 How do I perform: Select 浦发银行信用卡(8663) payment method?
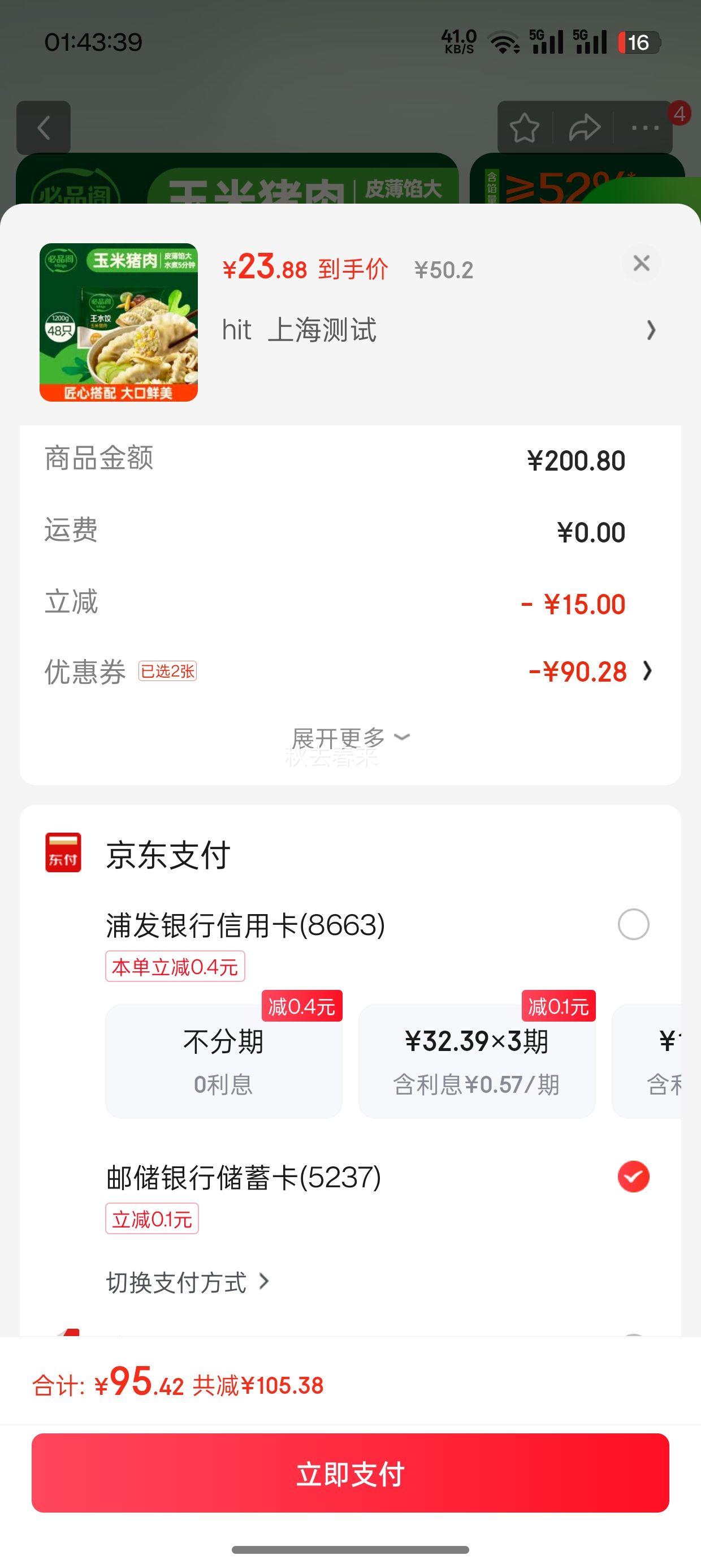pos(633,924)
